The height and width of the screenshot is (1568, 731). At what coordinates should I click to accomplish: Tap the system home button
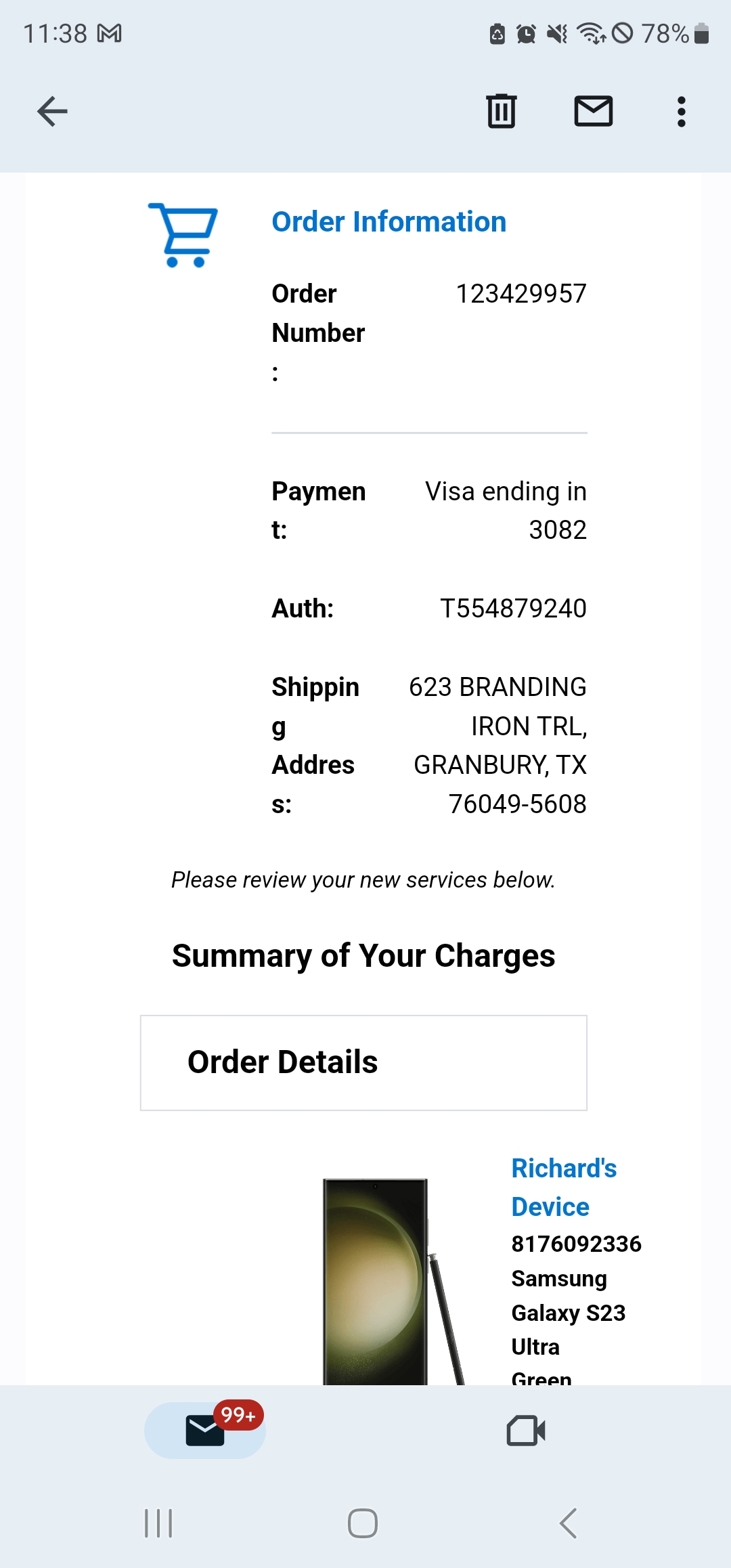363,1523
